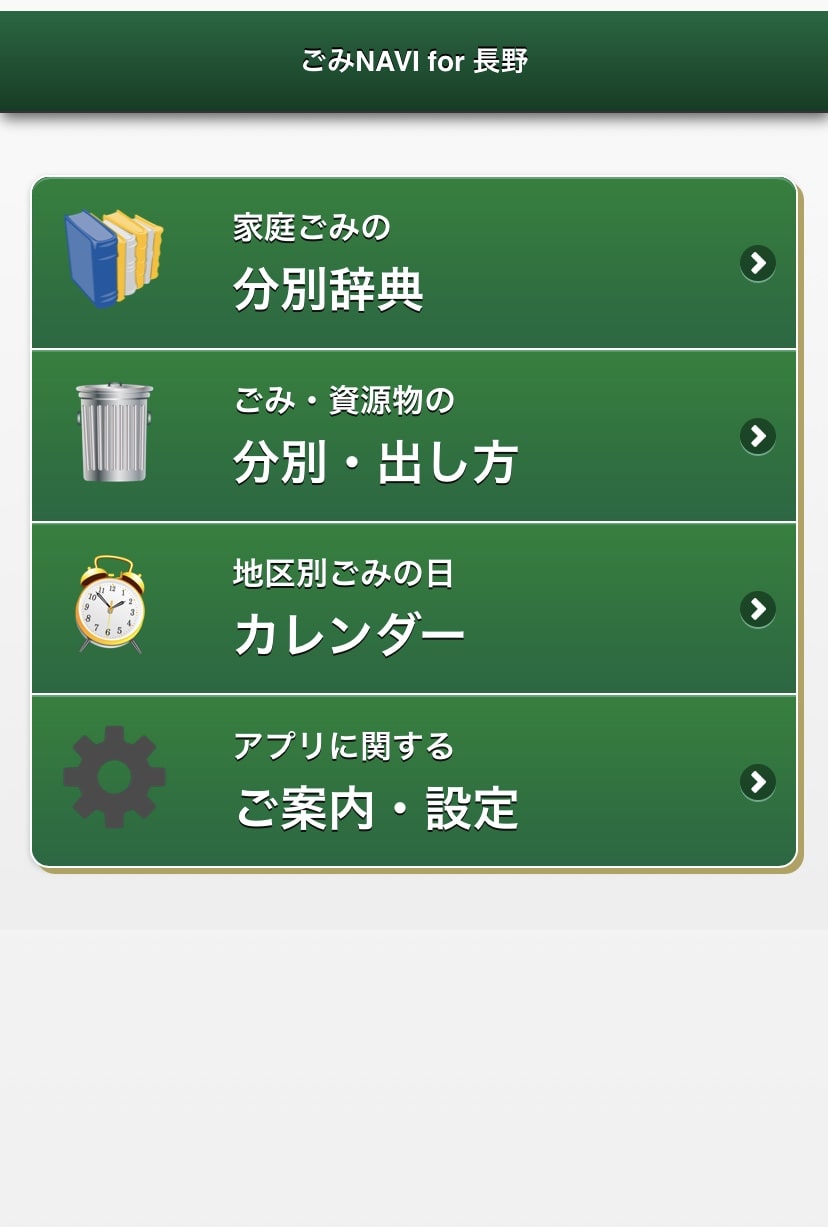Open the カレンダー collection calendar
The image size is (828, 1227).
(x=414, y=609)
